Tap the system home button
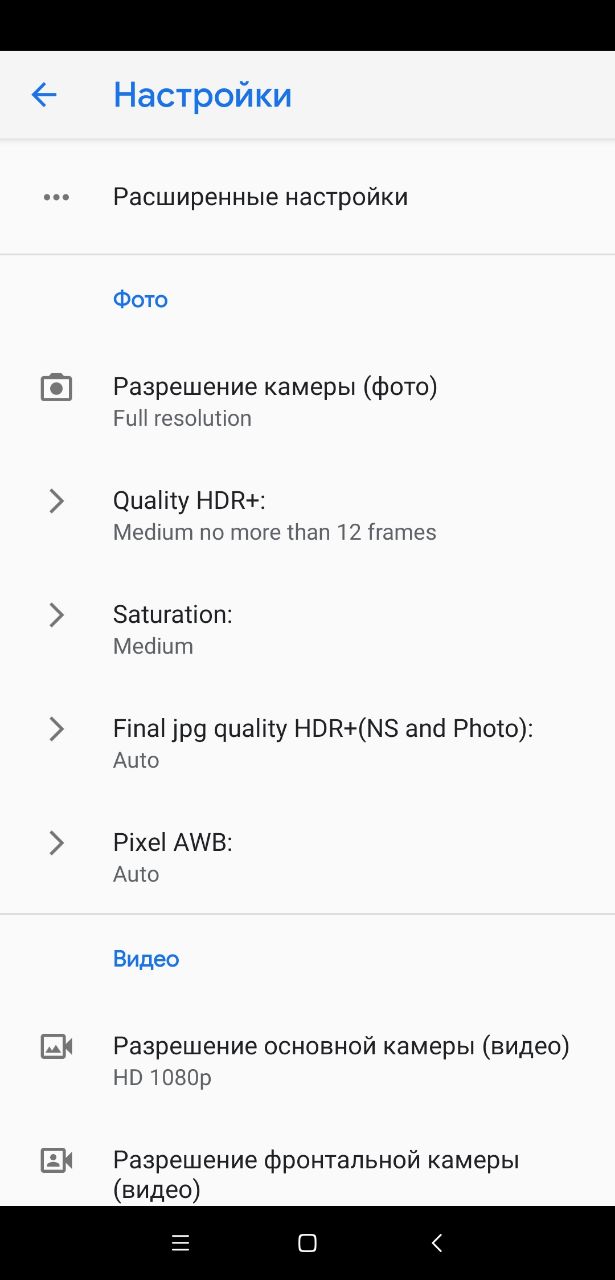615x1280 pixels. 307,1243
